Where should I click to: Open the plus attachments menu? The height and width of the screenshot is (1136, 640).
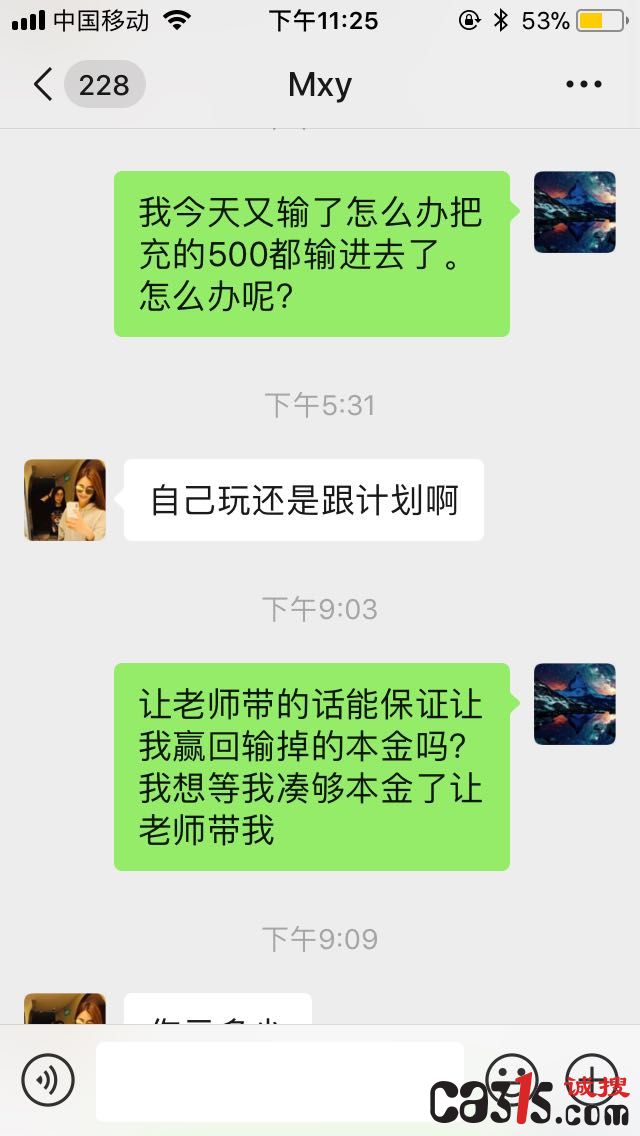(x=592, y=1079)
